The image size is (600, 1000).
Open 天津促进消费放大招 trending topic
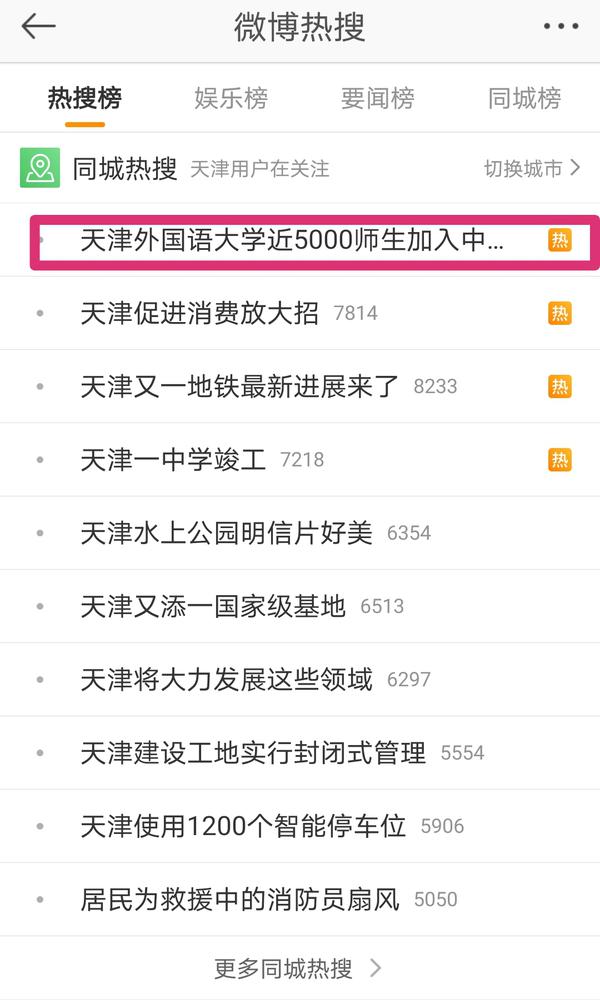click(x=200, y=313)
